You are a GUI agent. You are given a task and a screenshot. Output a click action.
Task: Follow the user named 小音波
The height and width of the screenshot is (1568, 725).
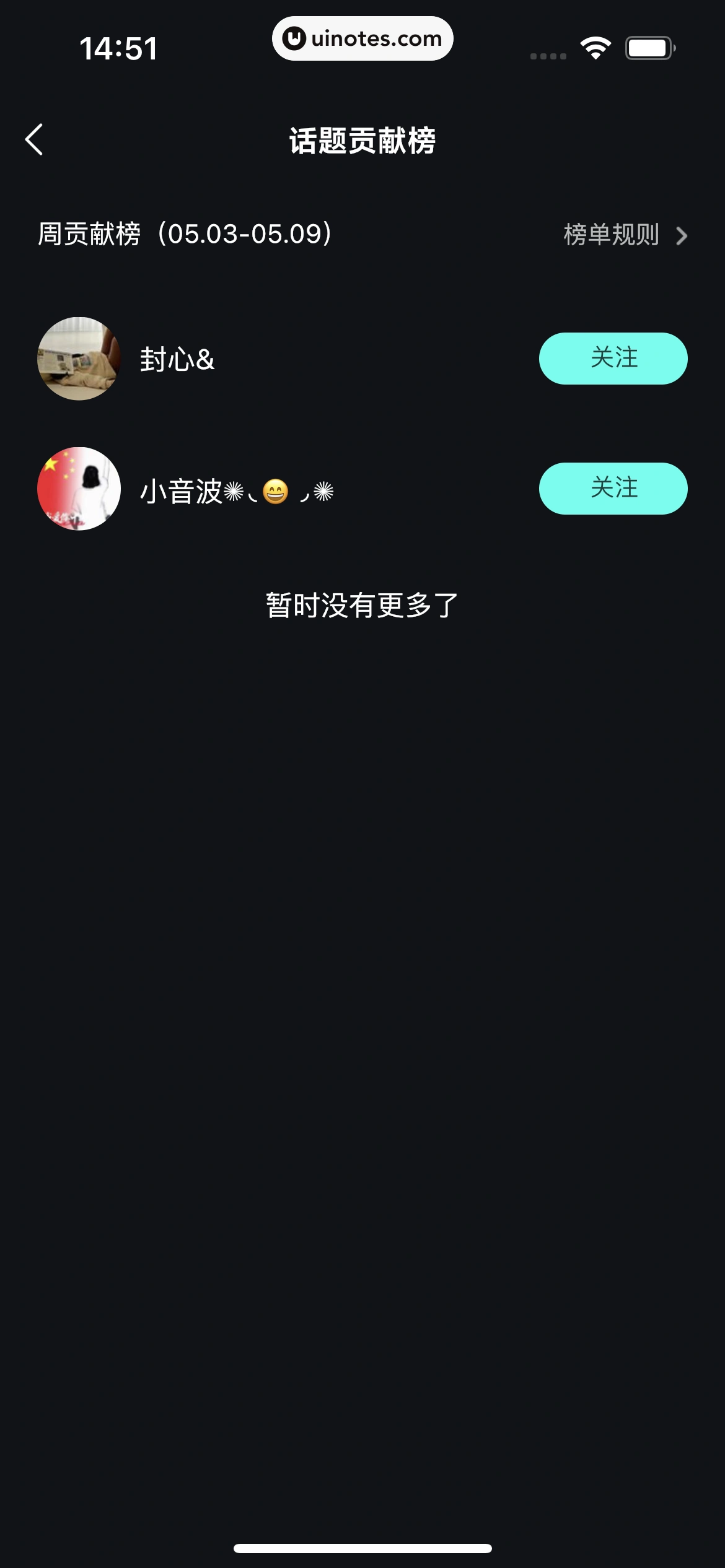pos(613,489)
